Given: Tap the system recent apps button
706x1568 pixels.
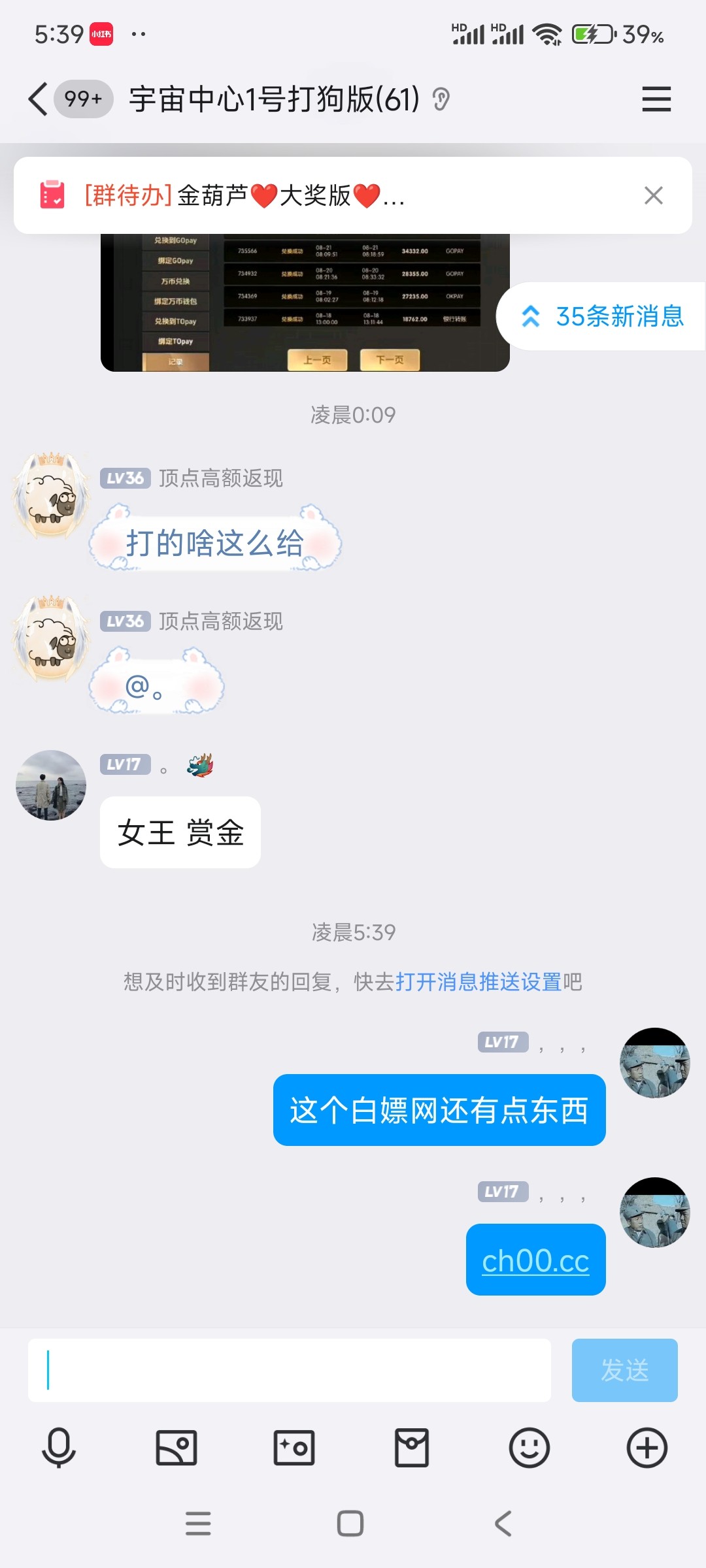Looking at the screenshot, I should (198, 1524).
